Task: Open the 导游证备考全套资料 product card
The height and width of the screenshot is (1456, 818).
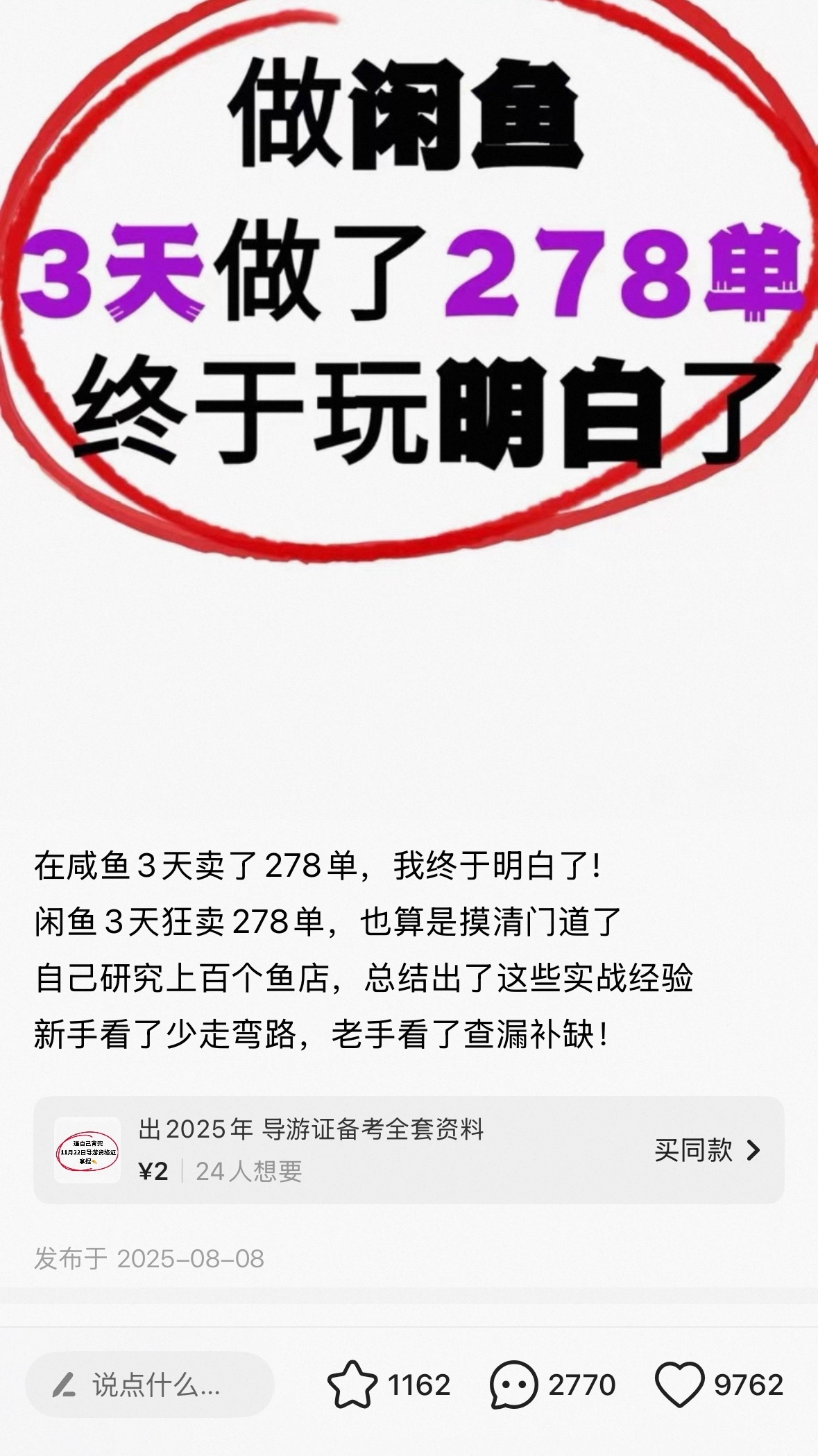Action: tap(409, 1150)
